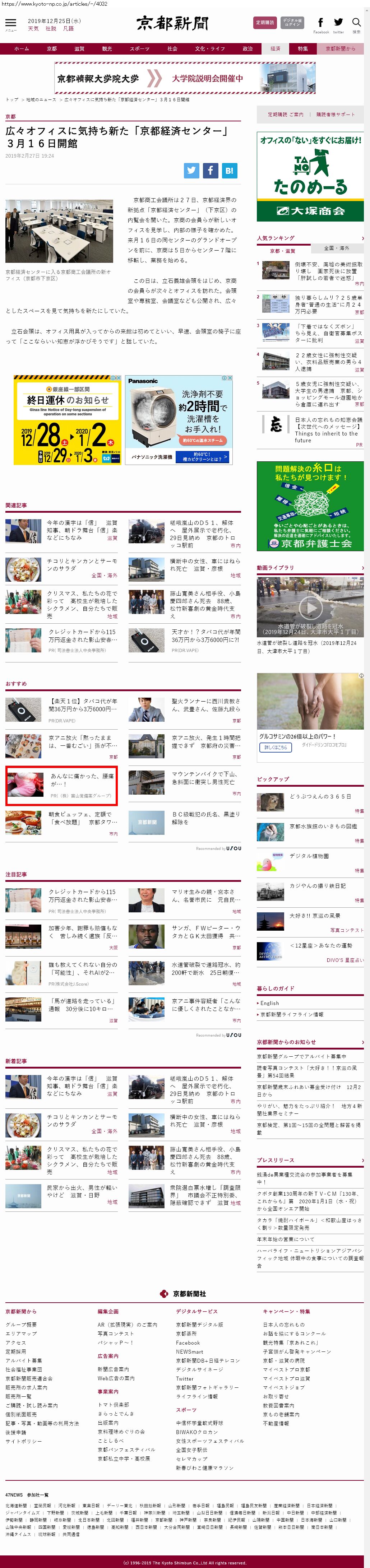Open the 経済 navigation tab
Viewport: 370px width, 1568px height.
(x=275, y=49)
